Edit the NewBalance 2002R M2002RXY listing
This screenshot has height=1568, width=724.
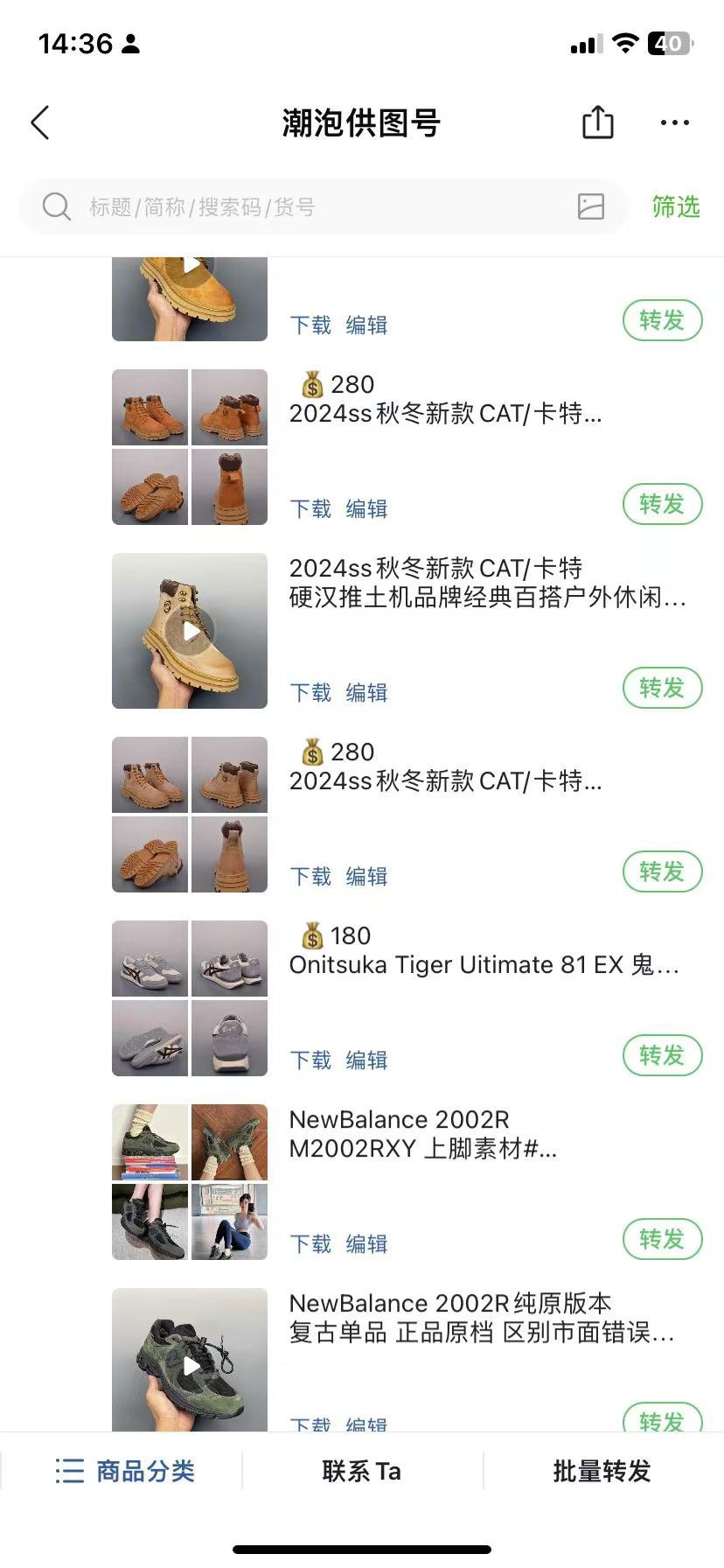pos(366,1243)
